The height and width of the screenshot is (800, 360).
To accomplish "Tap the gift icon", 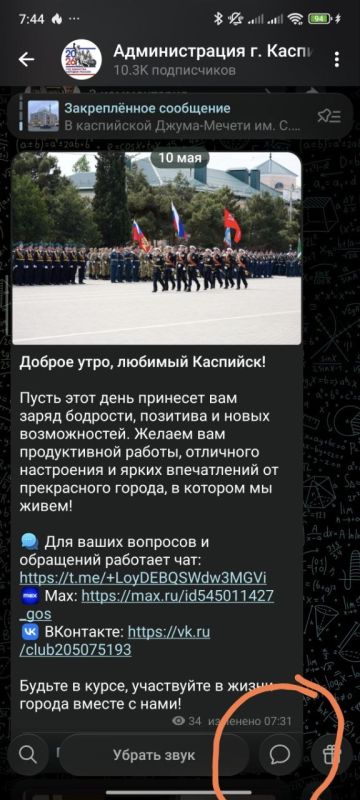I will pos(332,755).
